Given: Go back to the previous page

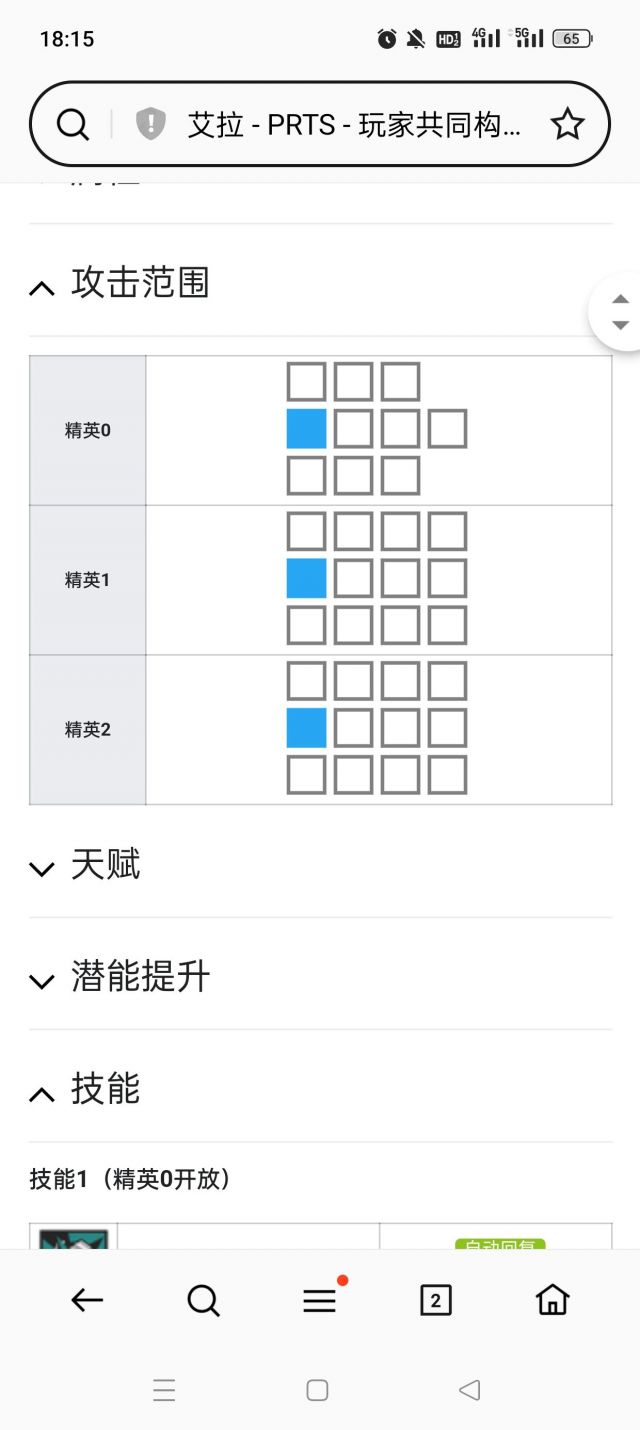Looking at the screenshot, I should [x=87, y=1300].
